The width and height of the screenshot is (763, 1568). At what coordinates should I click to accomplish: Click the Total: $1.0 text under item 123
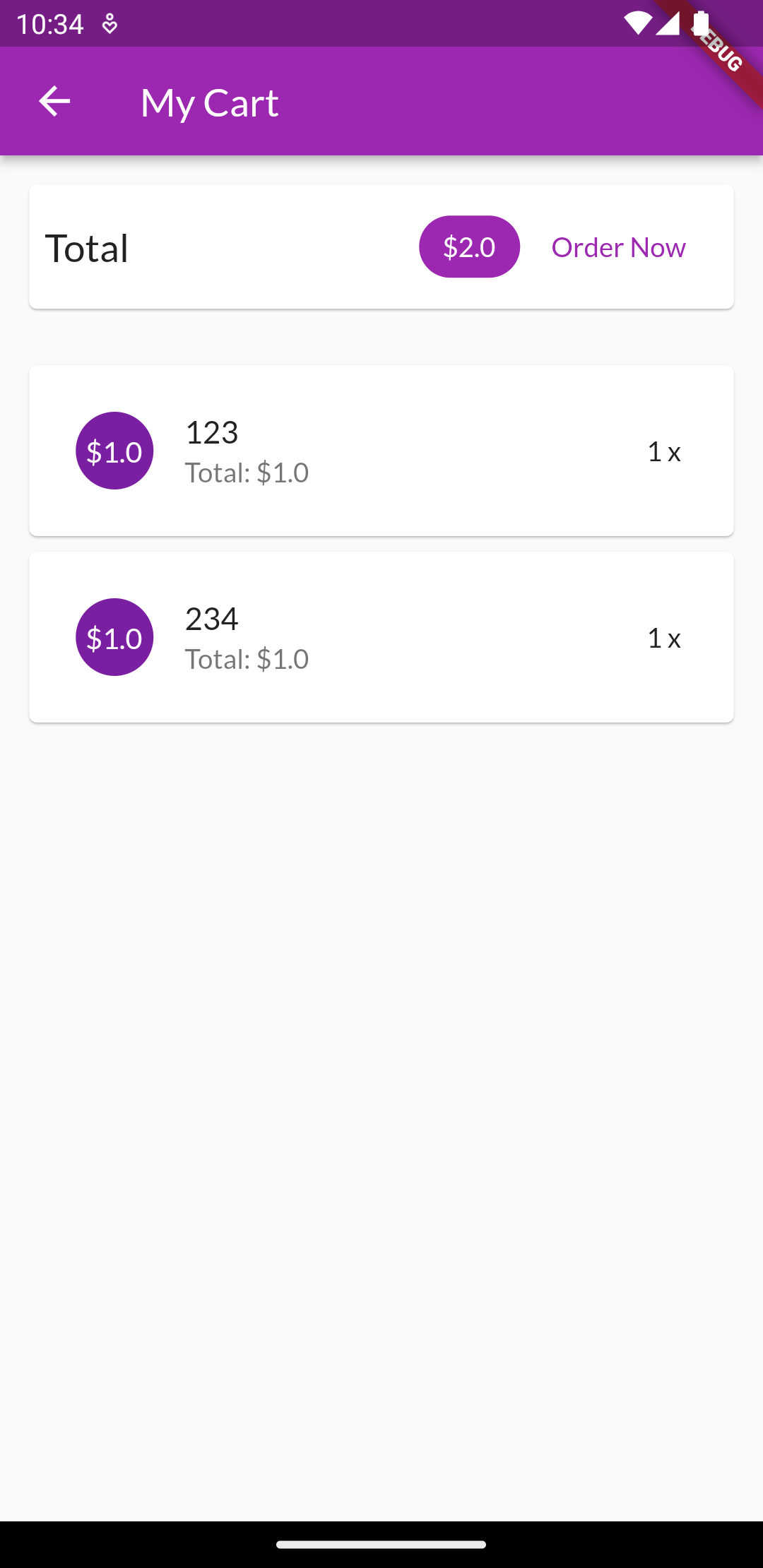click(247, 472)
